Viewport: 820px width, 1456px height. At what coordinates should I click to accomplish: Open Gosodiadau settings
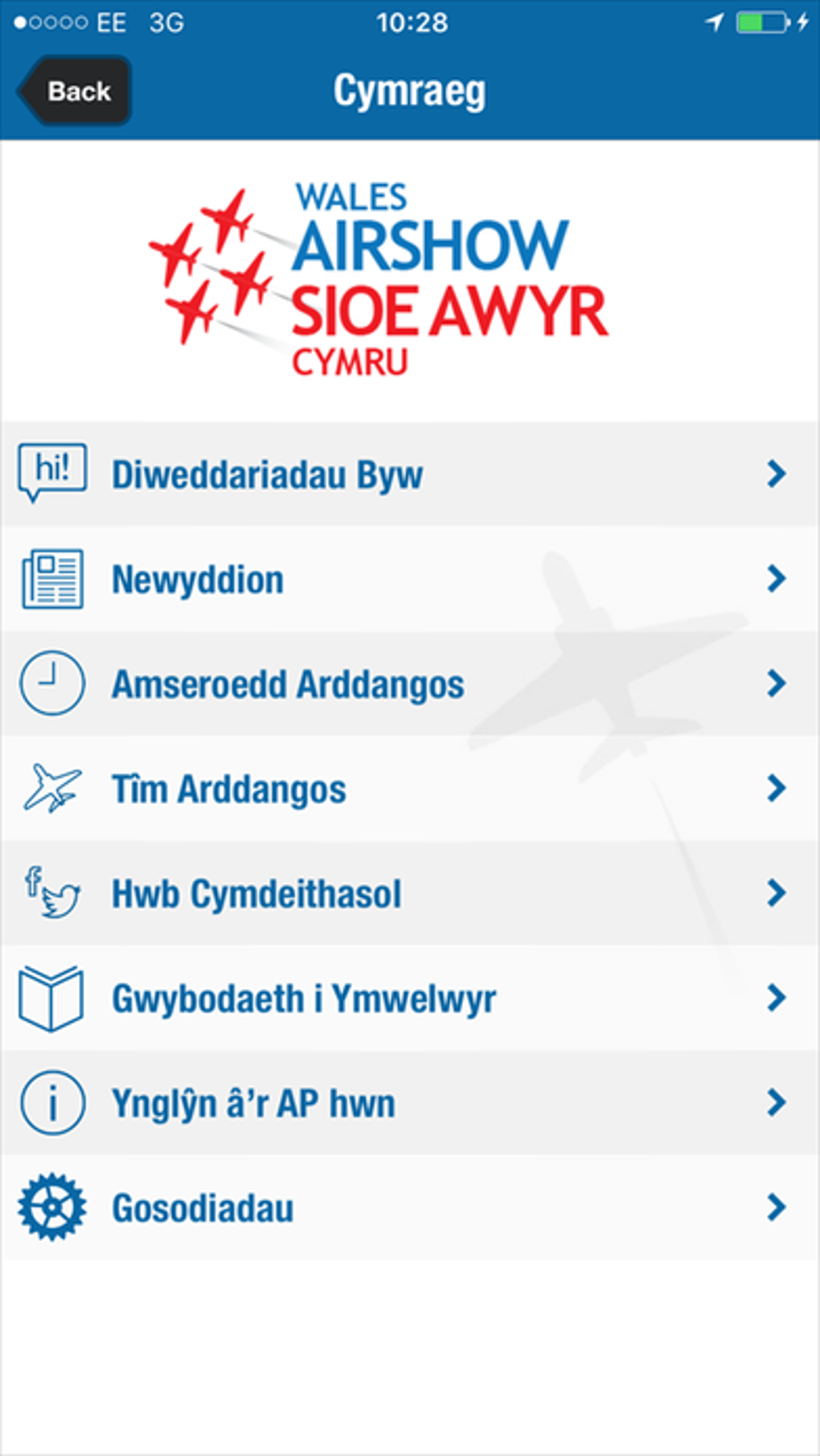(x=410, y=1208)
